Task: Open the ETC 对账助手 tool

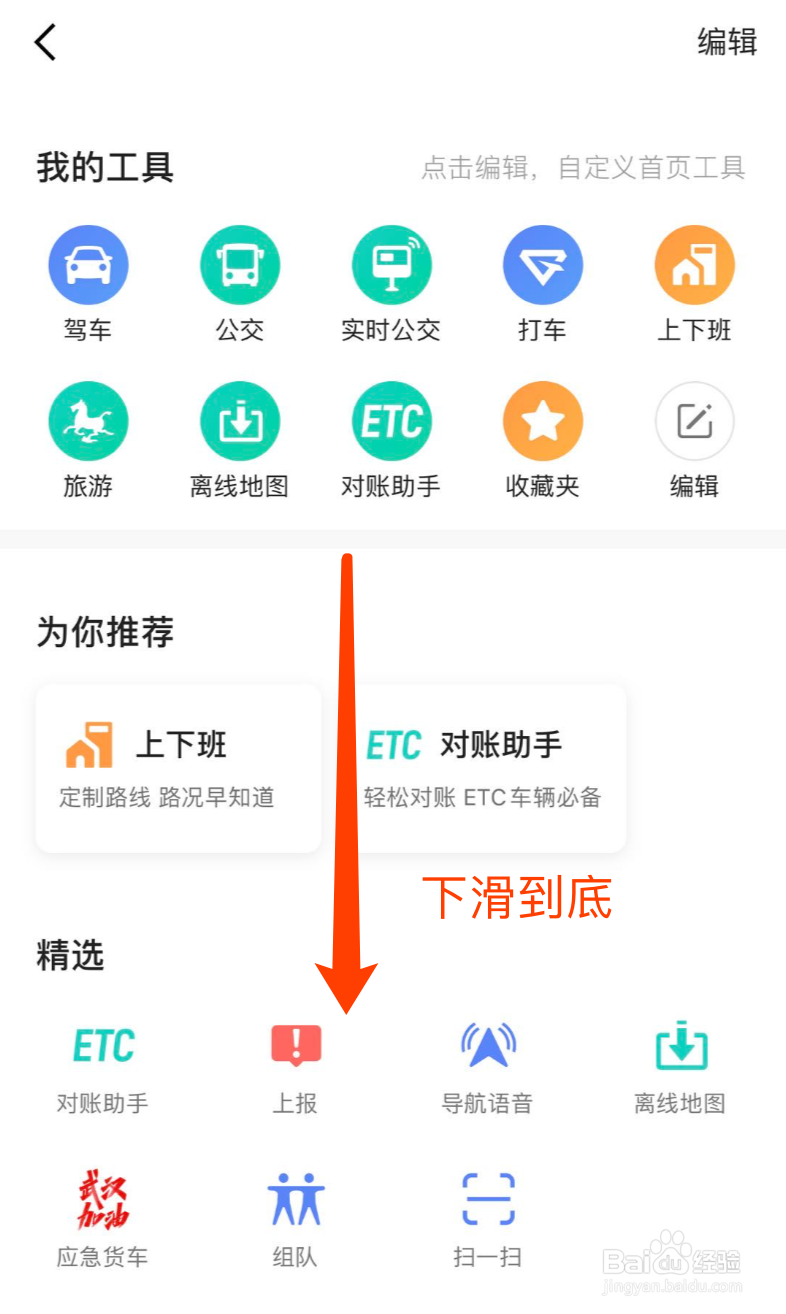Action: tap(391, 420)
